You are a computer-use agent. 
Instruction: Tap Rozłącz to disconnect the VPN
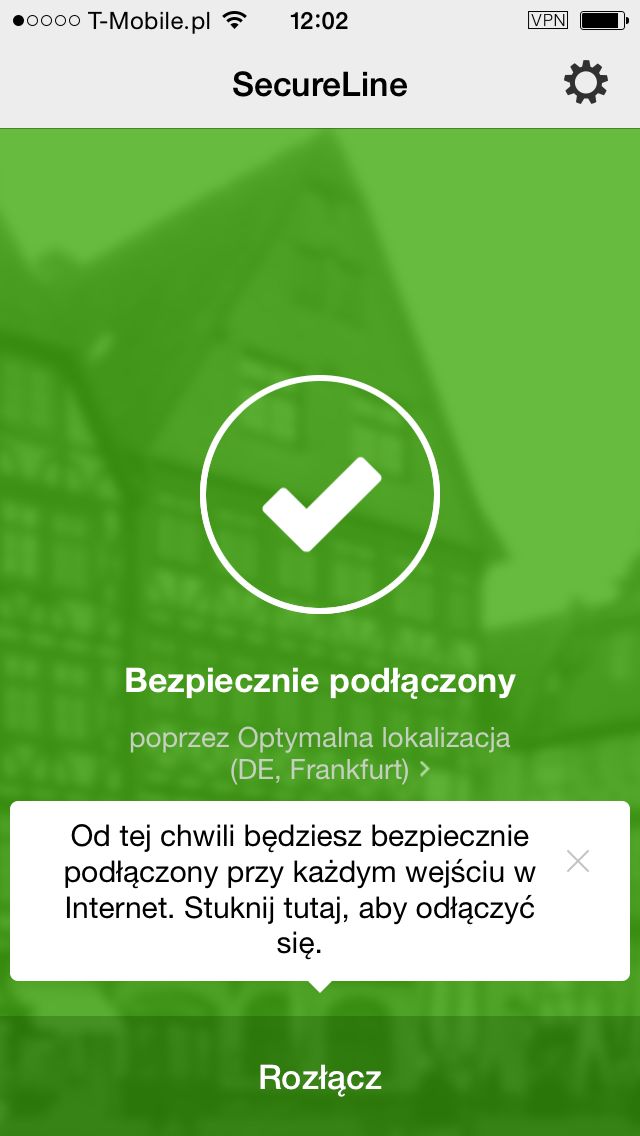tap(320, 1077)
